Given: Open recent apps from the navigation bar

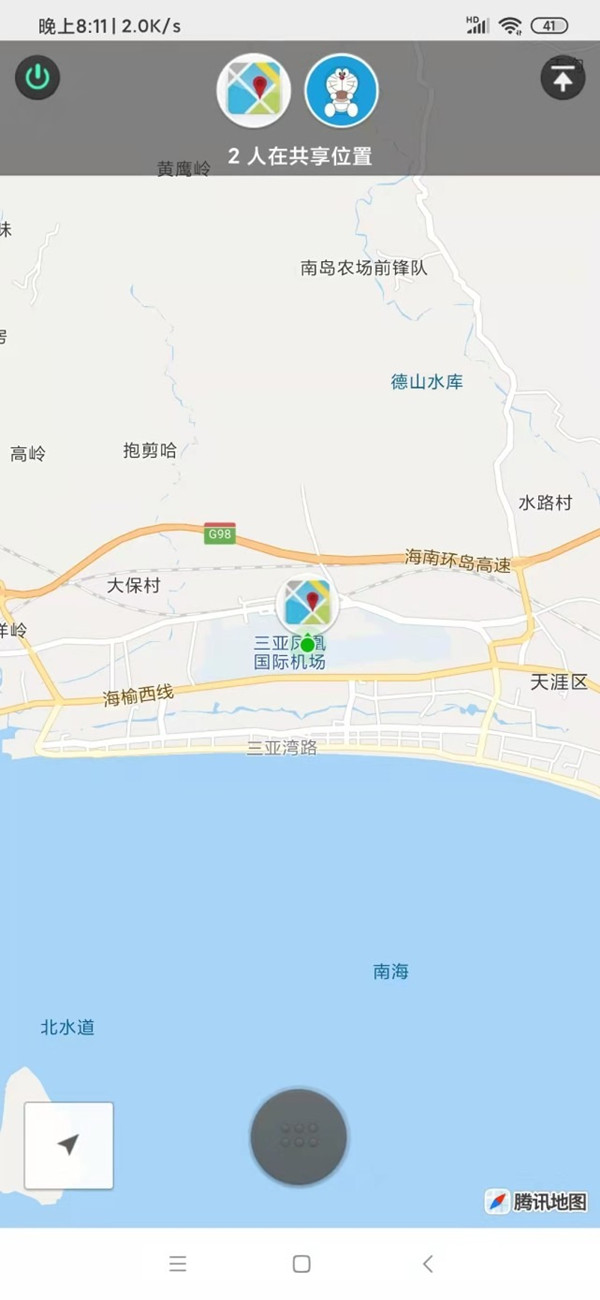Looking at the screenshot, I should (178, 1264).
